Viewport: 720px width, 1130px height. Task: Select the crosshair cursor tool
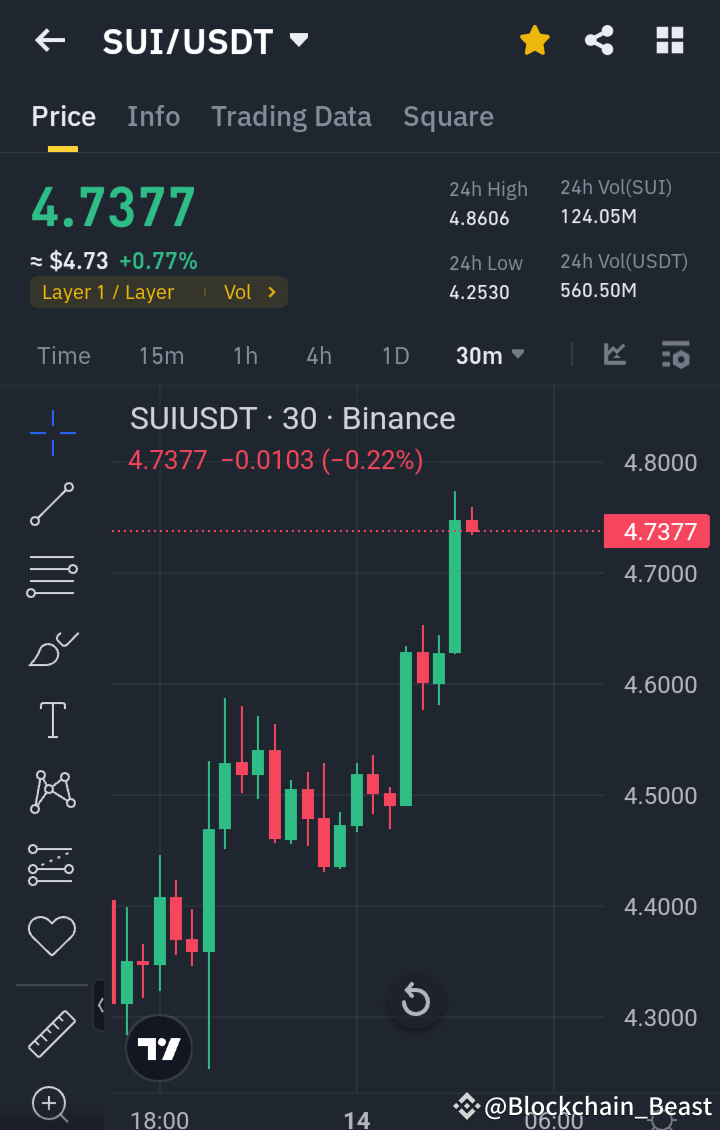click(x=51, y=432)
